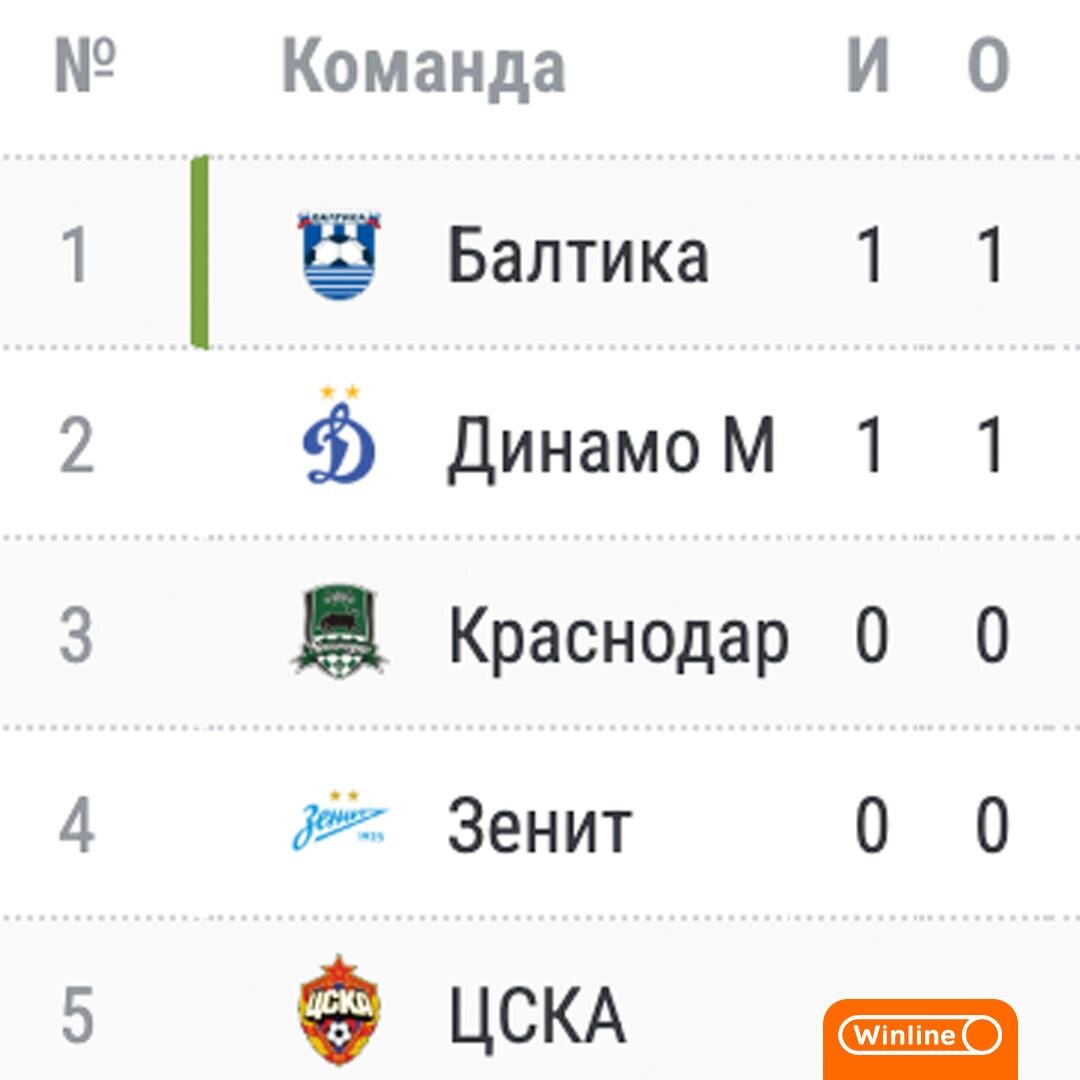Open the Зенит team row
The width and height of the screenshot is (1080, 1080).
coord(540,823)
